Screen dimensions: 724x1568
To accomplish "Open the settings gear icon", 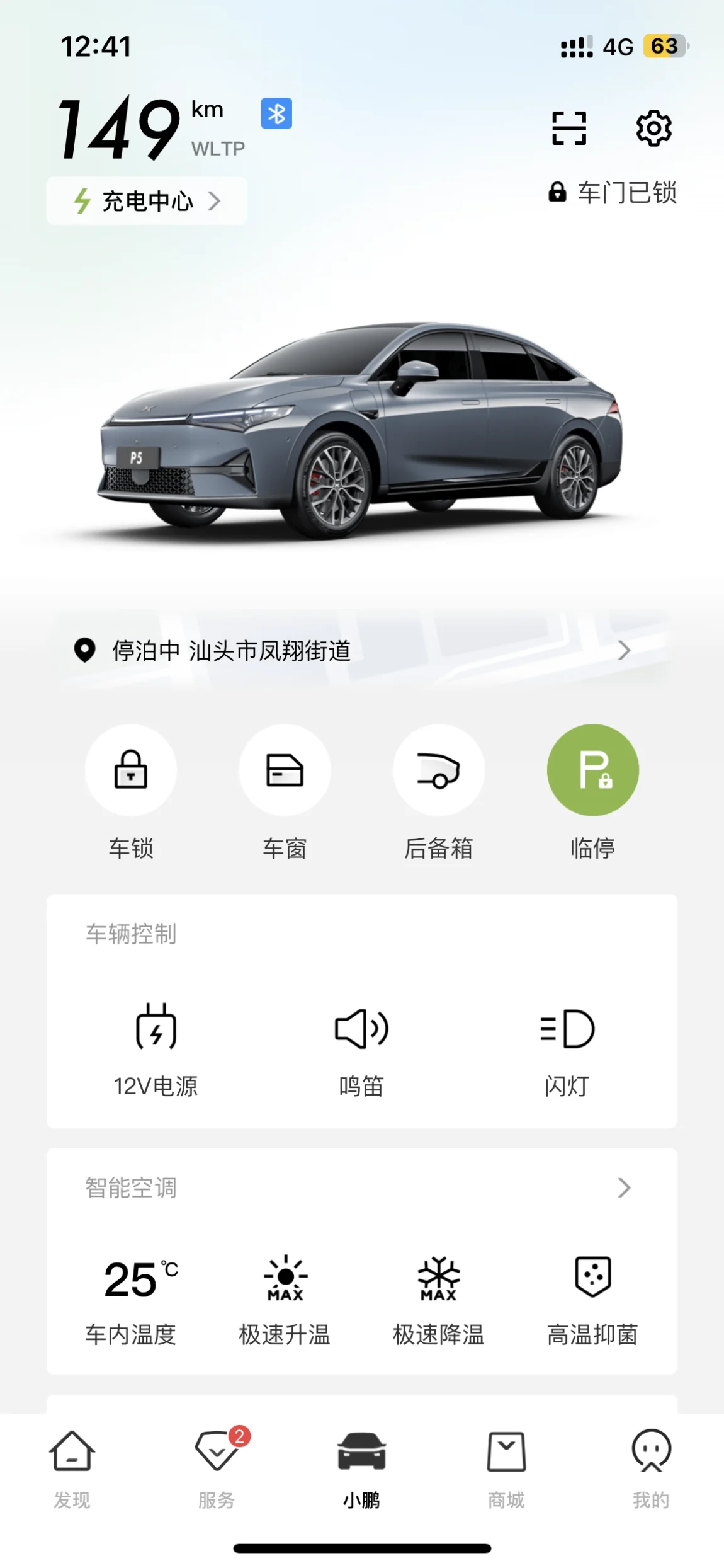I will (x=654, y=129).
